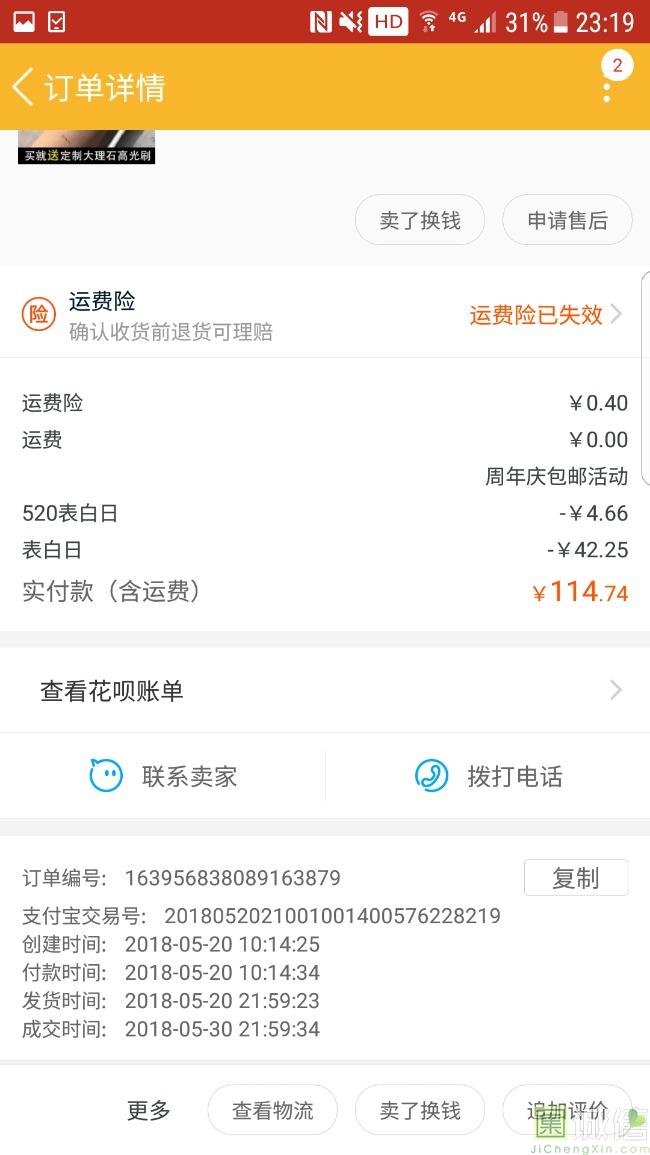This screenshot has width=650, height=1155.
Task: Select 卖了换钱 beside 查看物流
Action: pos(420,1110)
